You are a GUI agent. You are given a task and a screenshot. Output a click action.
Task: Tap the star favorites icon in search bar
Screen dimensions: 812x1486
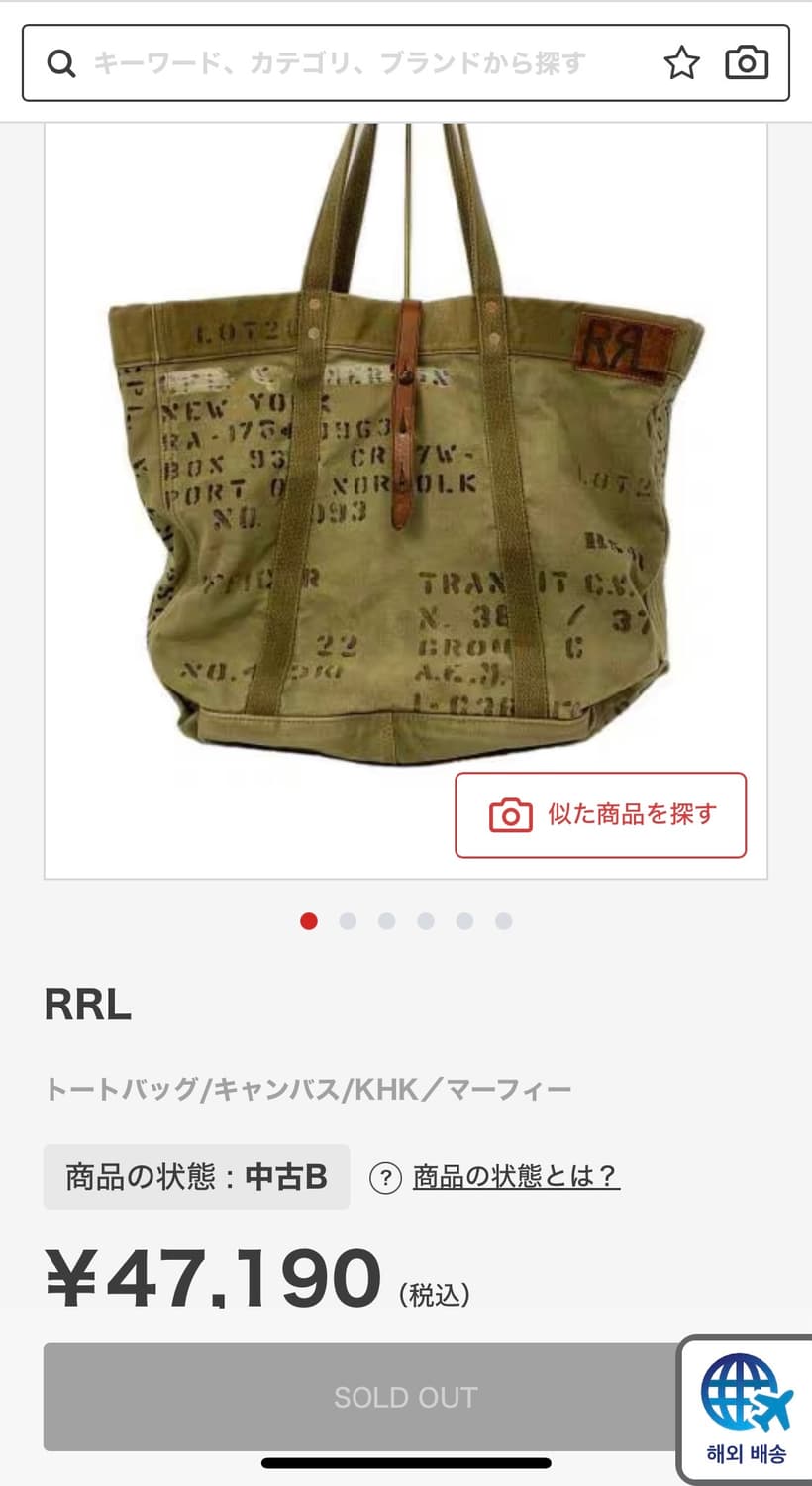[x=682, y=62]
